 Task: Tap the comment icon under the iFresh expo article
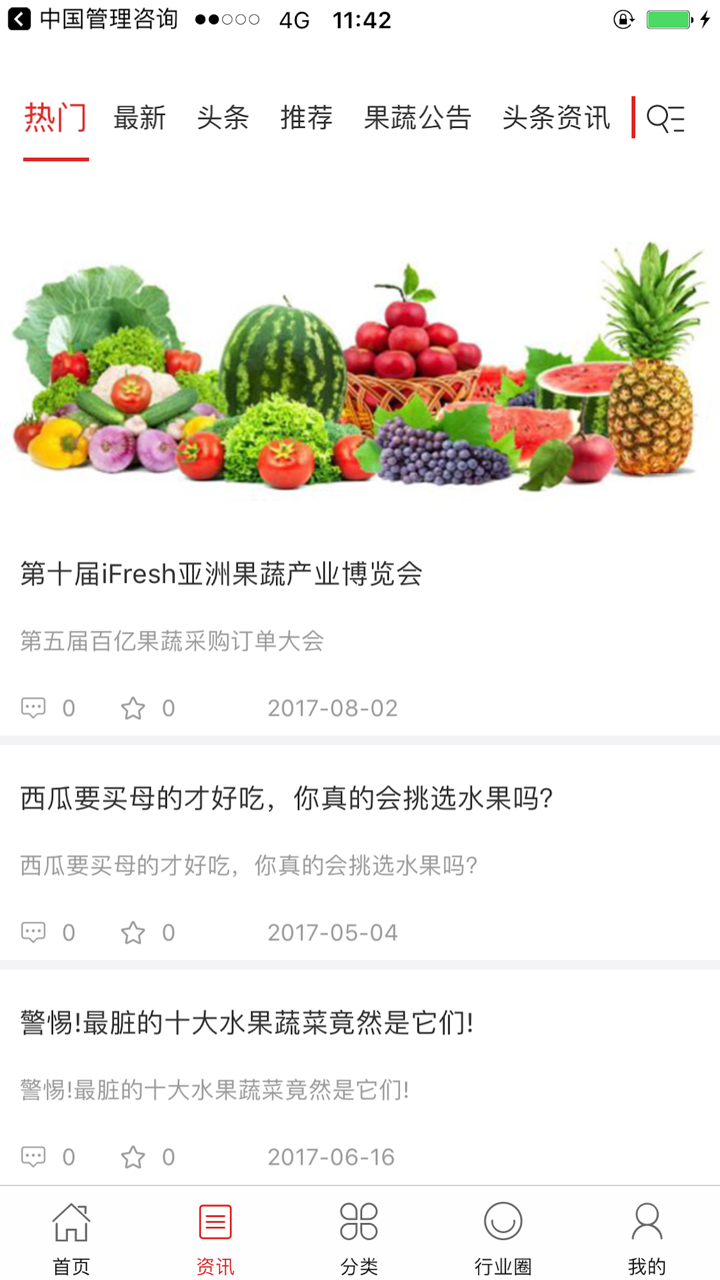pos(36,707)
